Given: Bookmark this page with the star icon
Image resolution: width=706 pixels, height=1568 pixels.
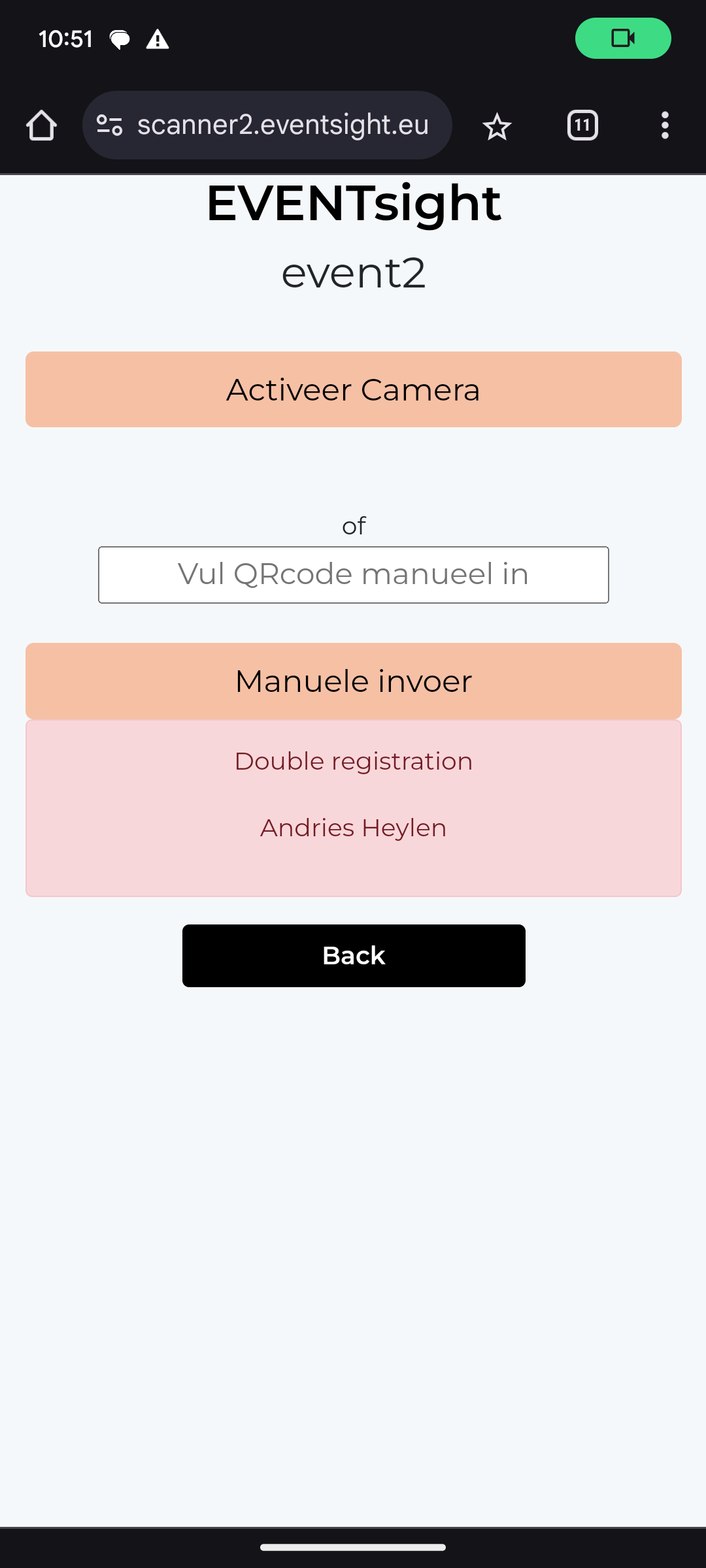Looking at the screenshot, I should click(x=497, y=125).
